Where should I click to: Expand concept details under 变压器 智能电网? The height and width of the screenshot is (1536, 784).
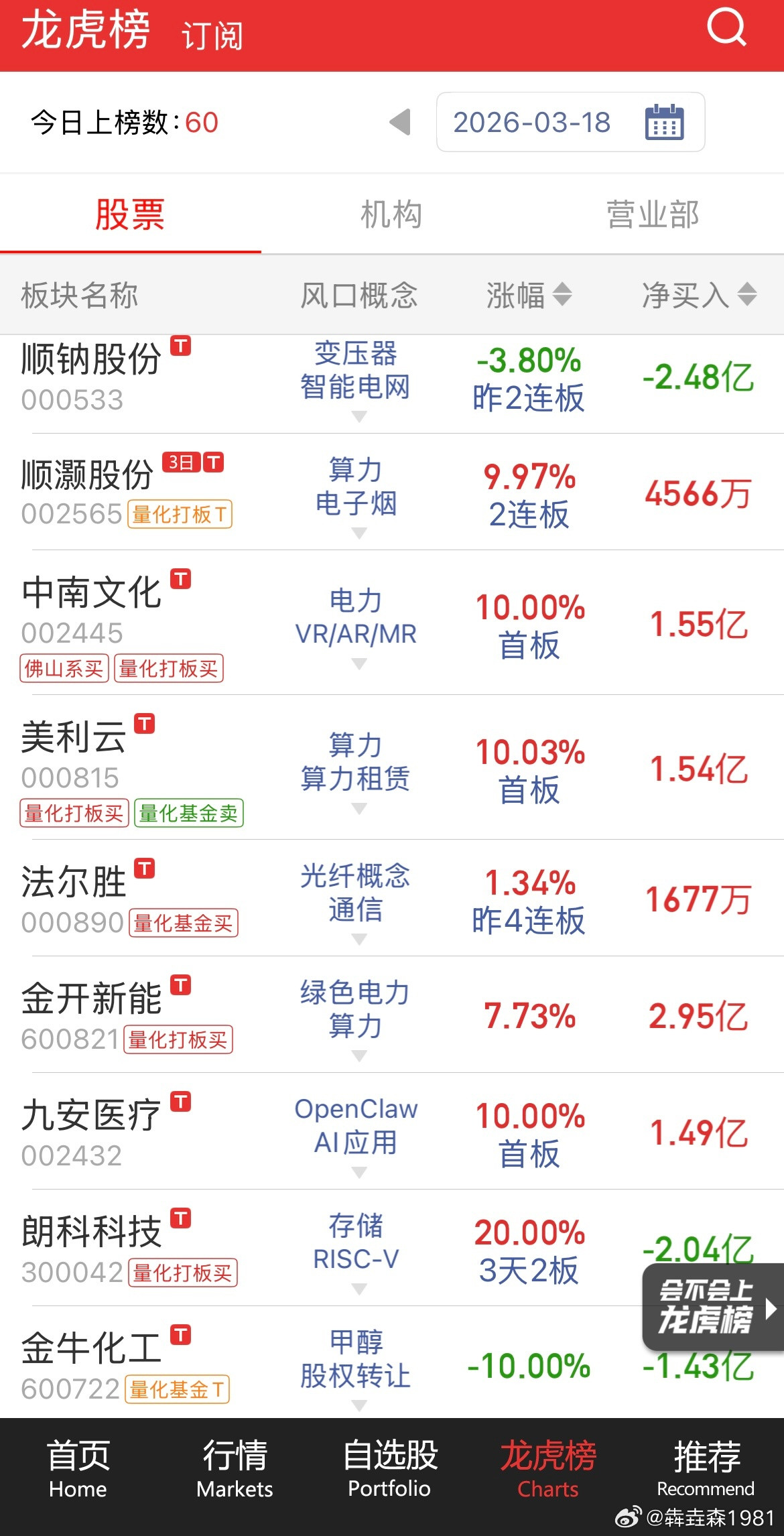point(359,415)
